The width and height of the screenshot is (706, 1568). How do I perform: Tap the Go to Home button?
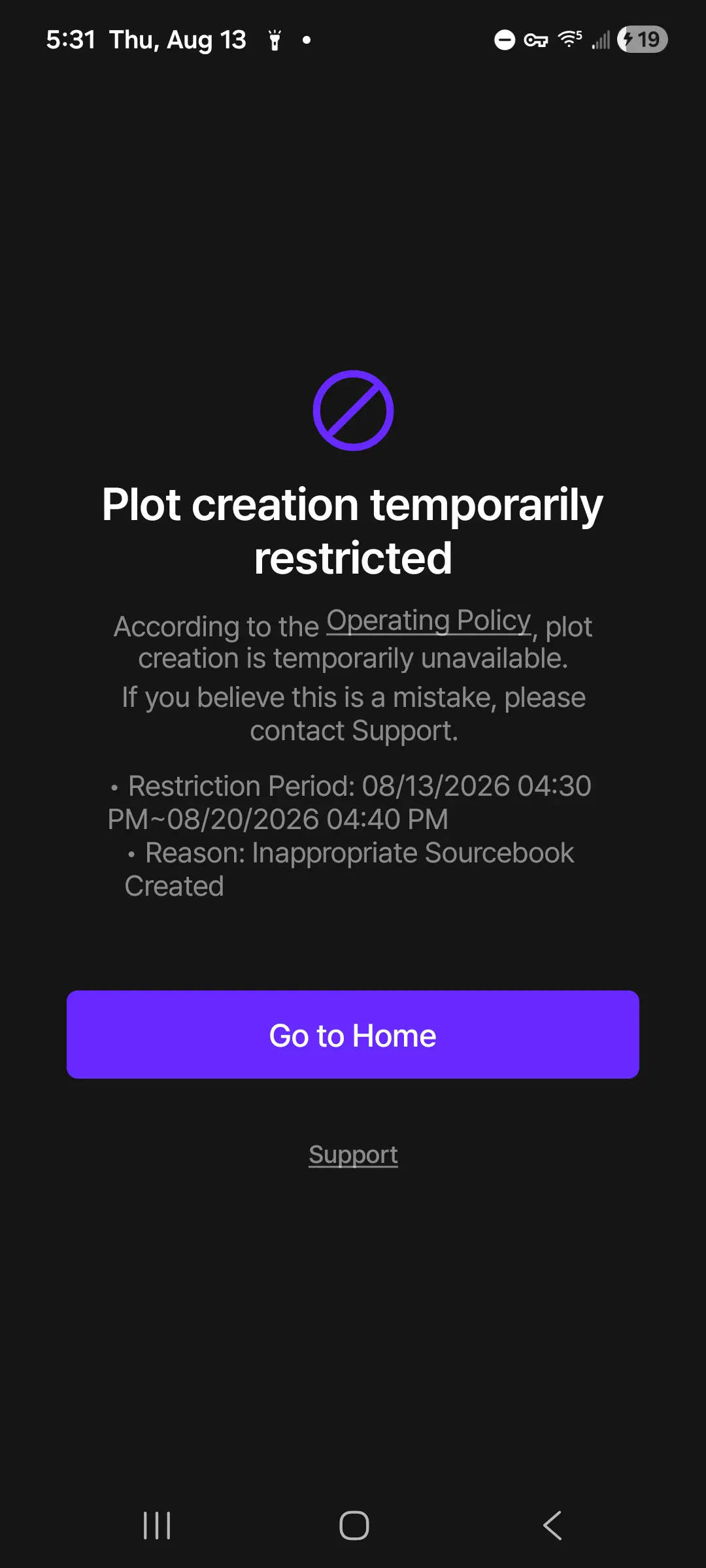tap(353, 1034)
